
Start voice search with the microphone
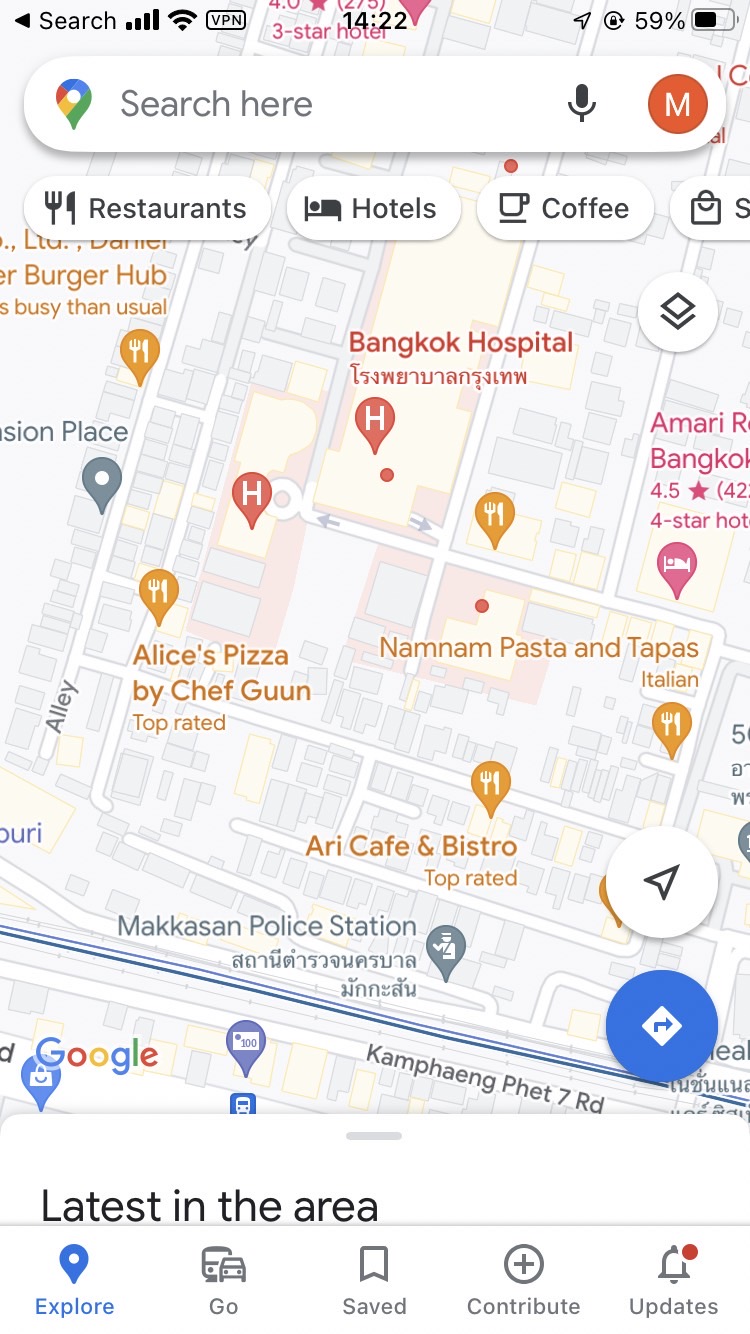(x=581, y=104)
